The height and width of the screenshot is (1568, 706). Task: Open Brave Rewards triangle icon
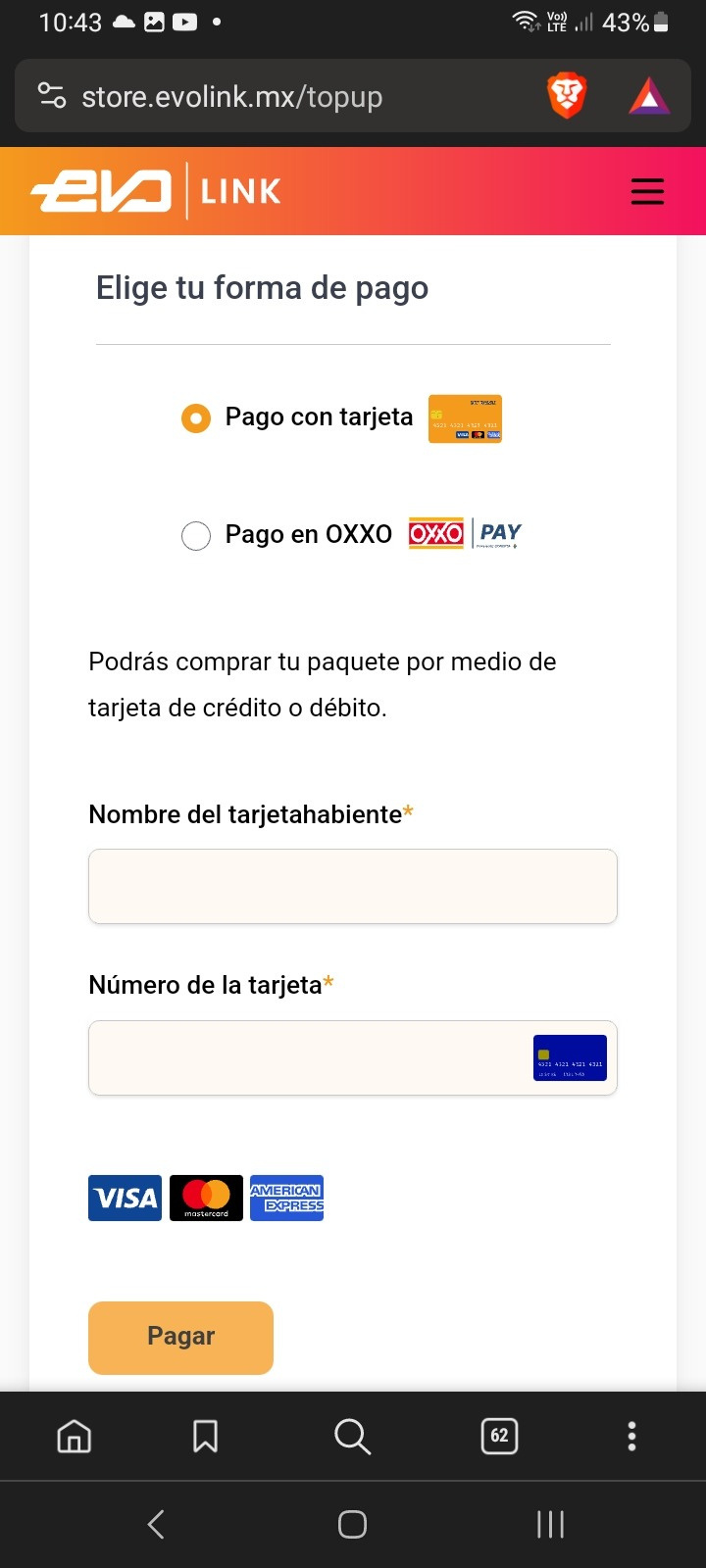pyautogui.click(x=649, y=96)
